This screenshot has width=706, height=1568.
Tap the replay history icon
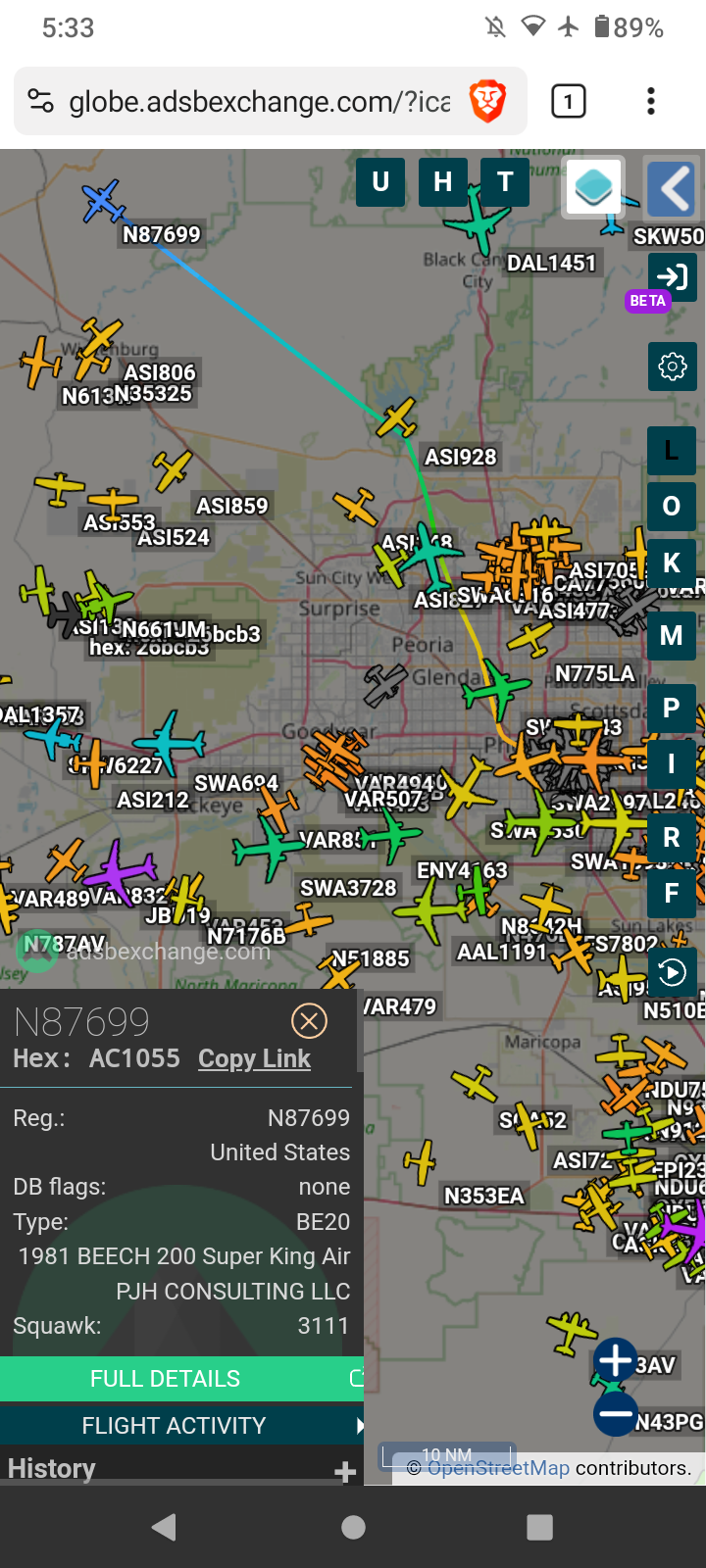pos(672,972)
